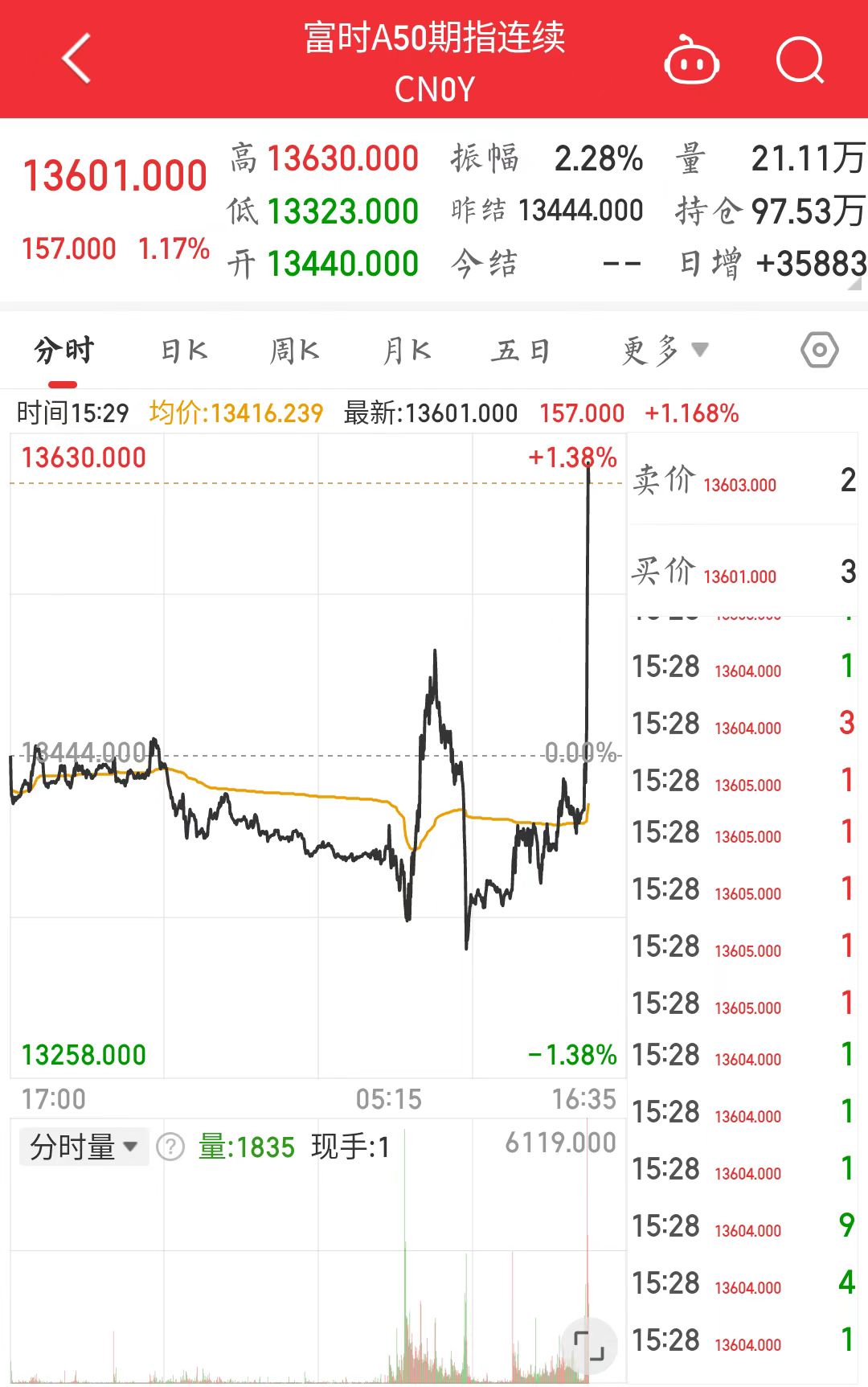The image size is (868, 1387).
Task: Open chart settings via the gear icon
Action: tap(820, 350)
